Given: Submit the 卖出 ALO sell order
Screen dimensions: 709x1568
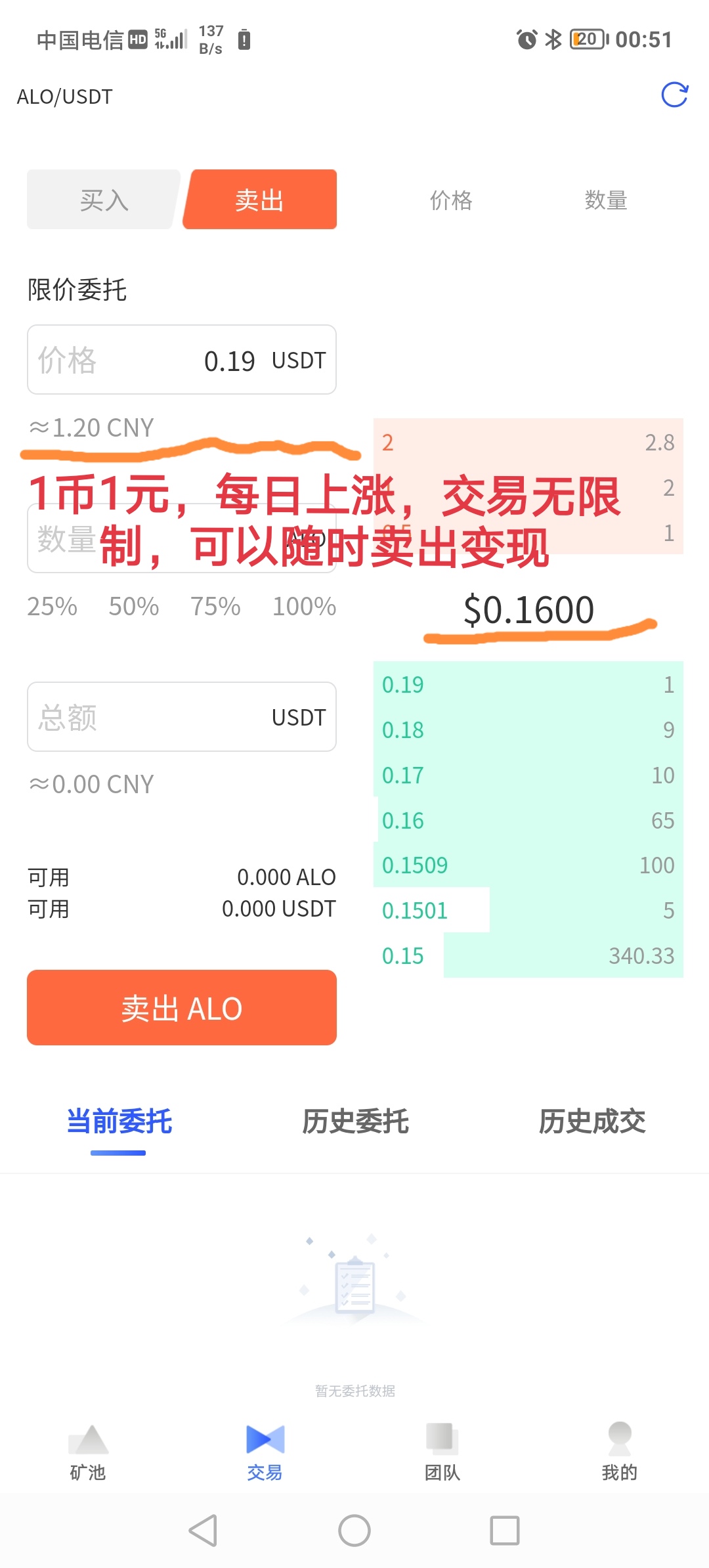Looking at the screenshot, I should (x=181, y=1008).
